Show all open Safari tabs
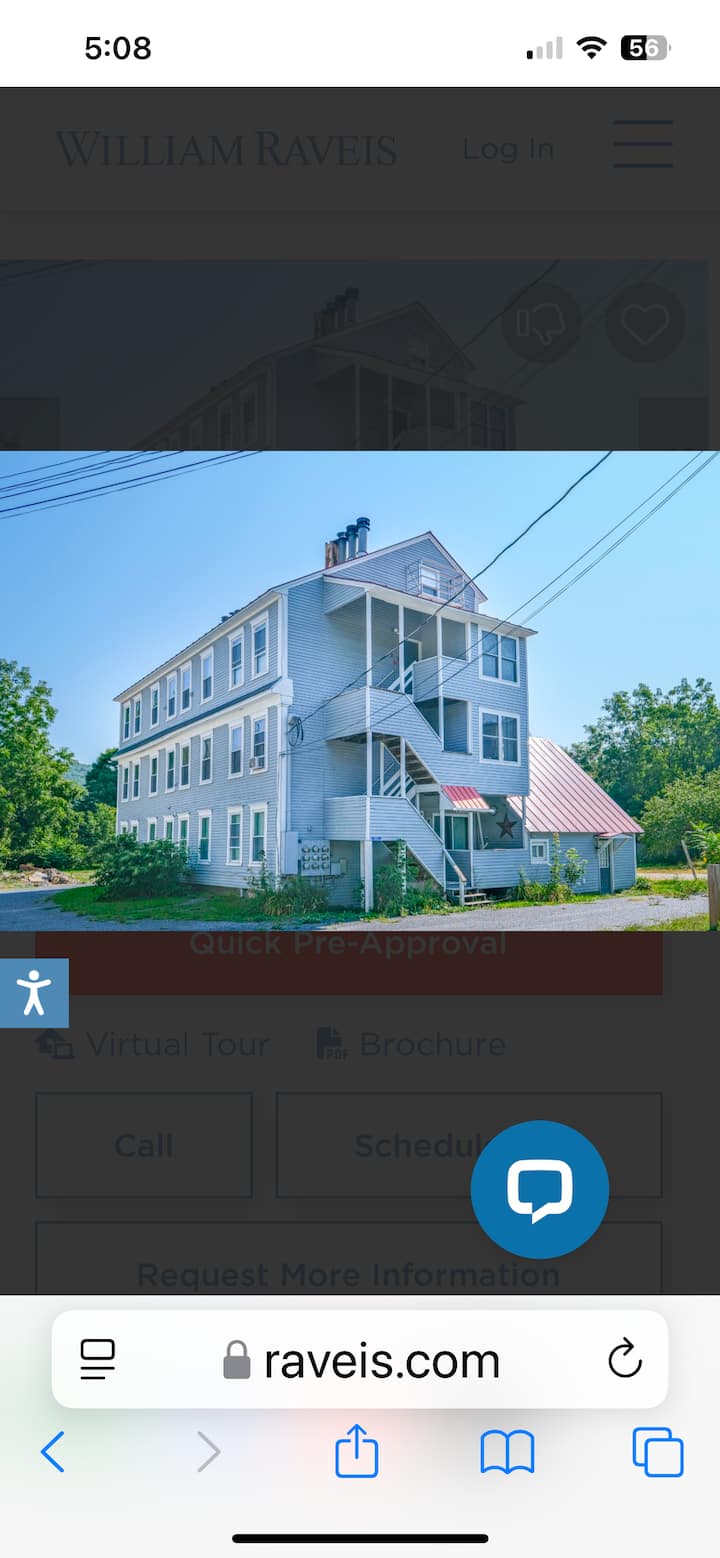The height and width of the screenshot is (1558, 720). coord(657,1452)
